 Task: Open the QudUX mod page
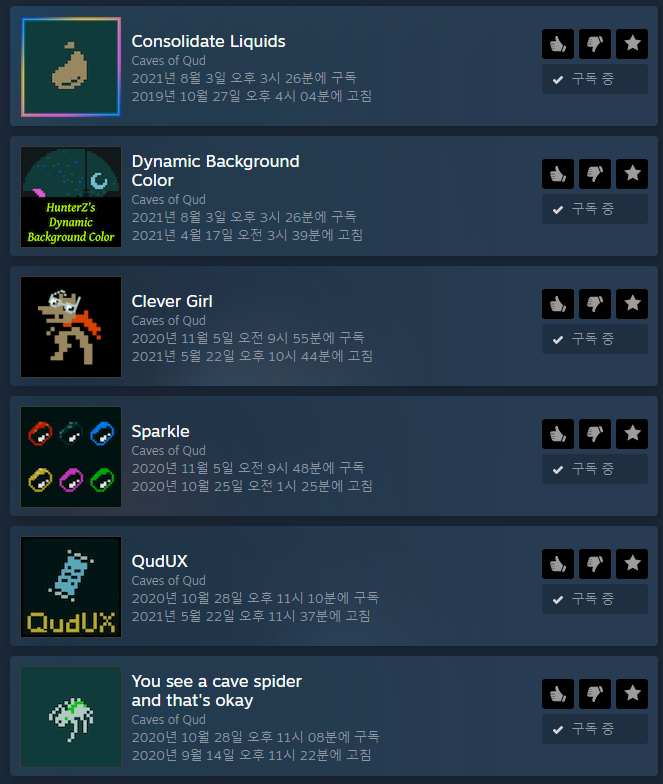(x=159, y=561)
